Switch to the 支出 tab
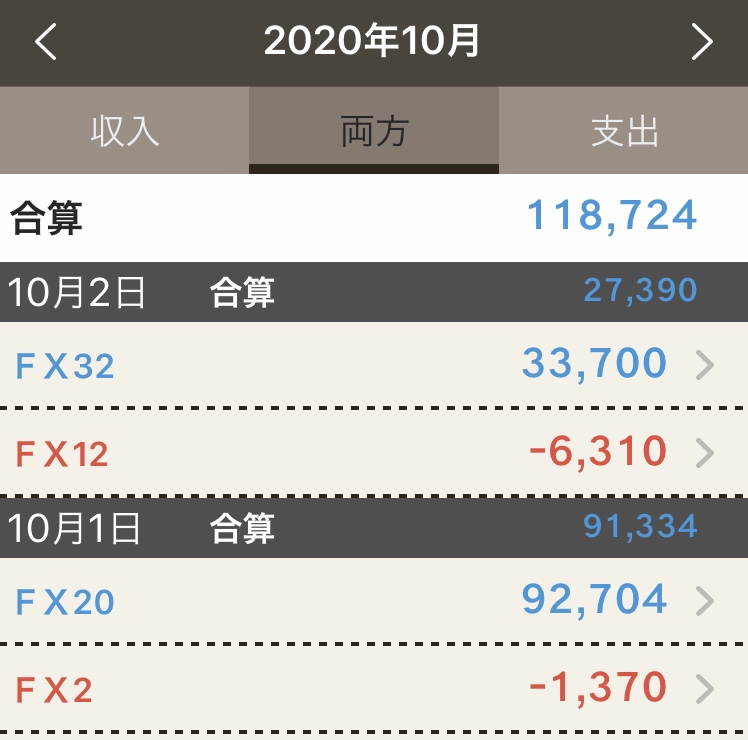This screenshot has height=740, width=748. tap(623, 132)
